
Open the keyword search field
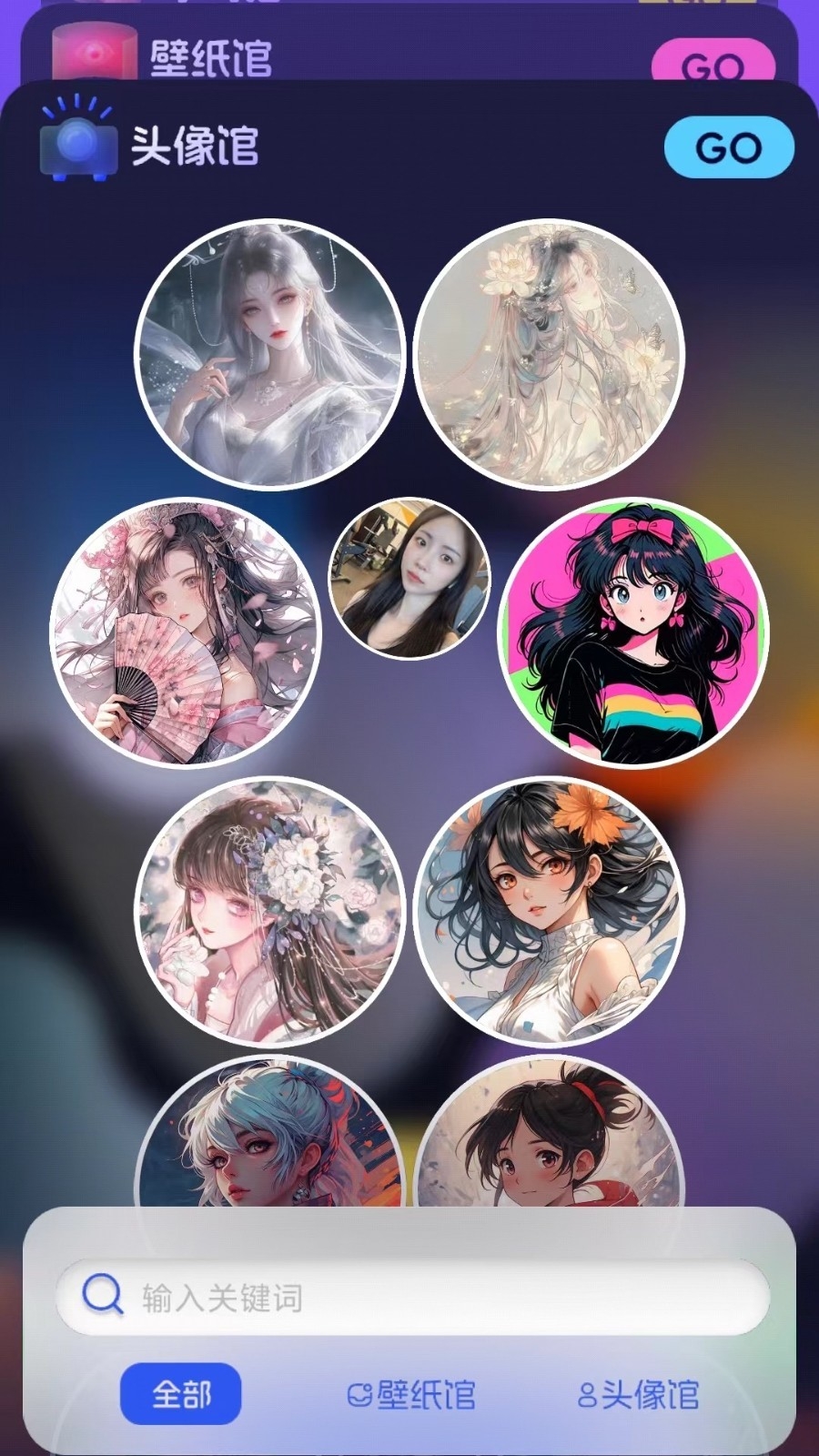412,1296
